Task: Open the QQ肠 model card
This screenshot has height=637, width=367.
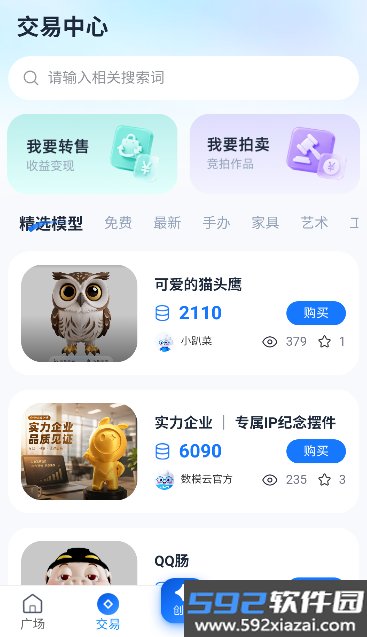Action: [183, 557]
